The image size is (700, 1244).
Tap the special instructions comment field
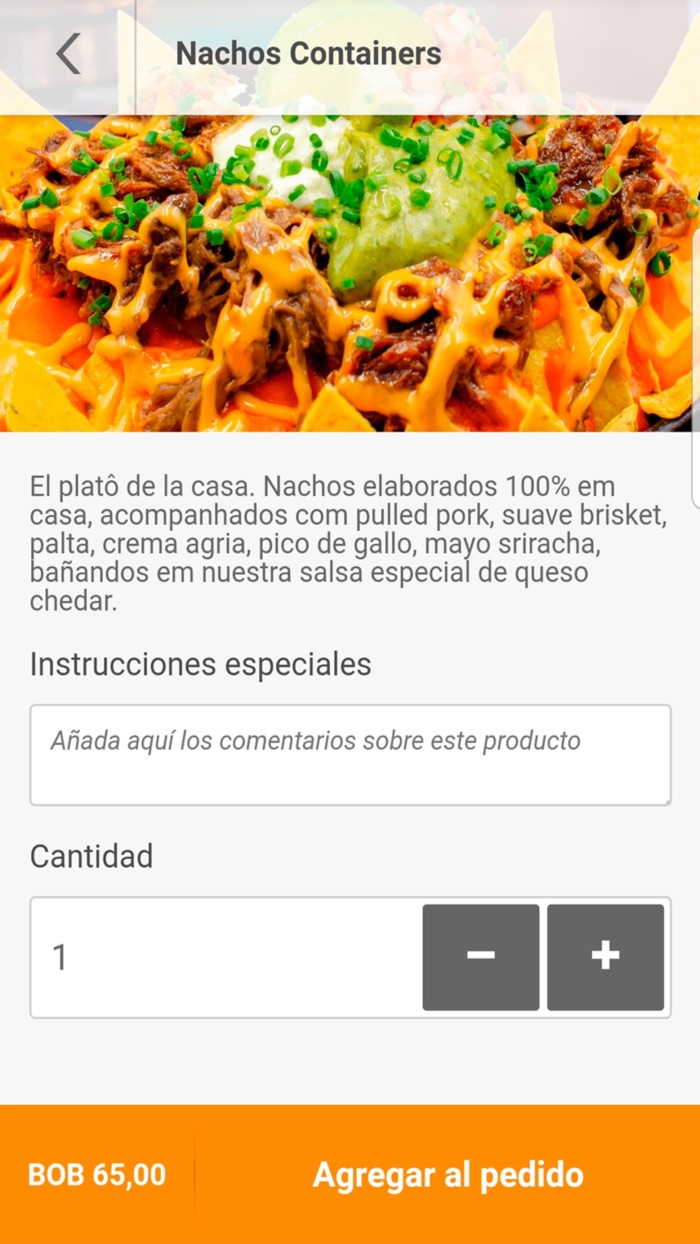[x=350, y=755]
